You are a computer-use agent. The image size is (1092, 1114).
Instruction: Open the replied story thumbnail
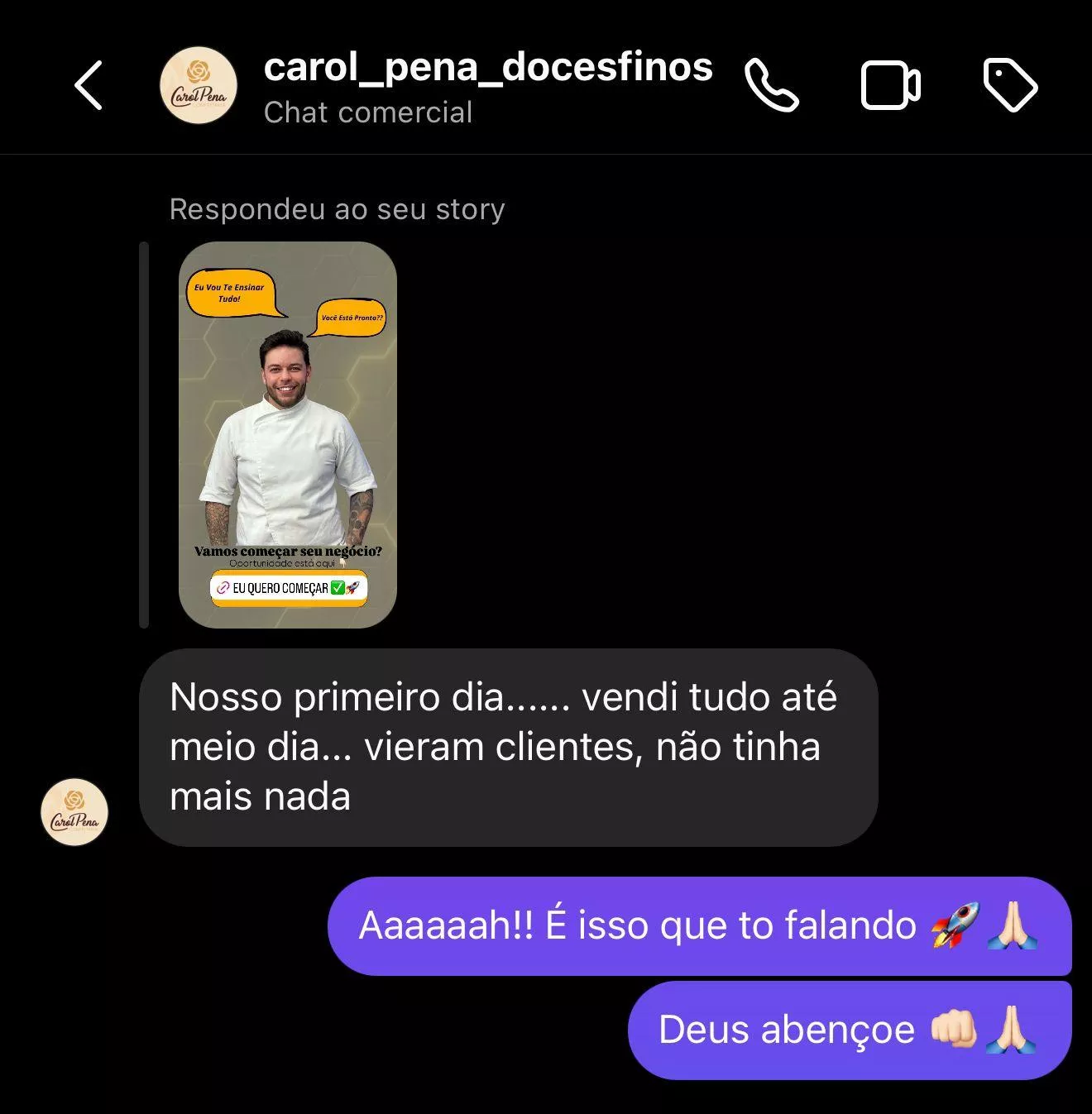tap(288, 435)
